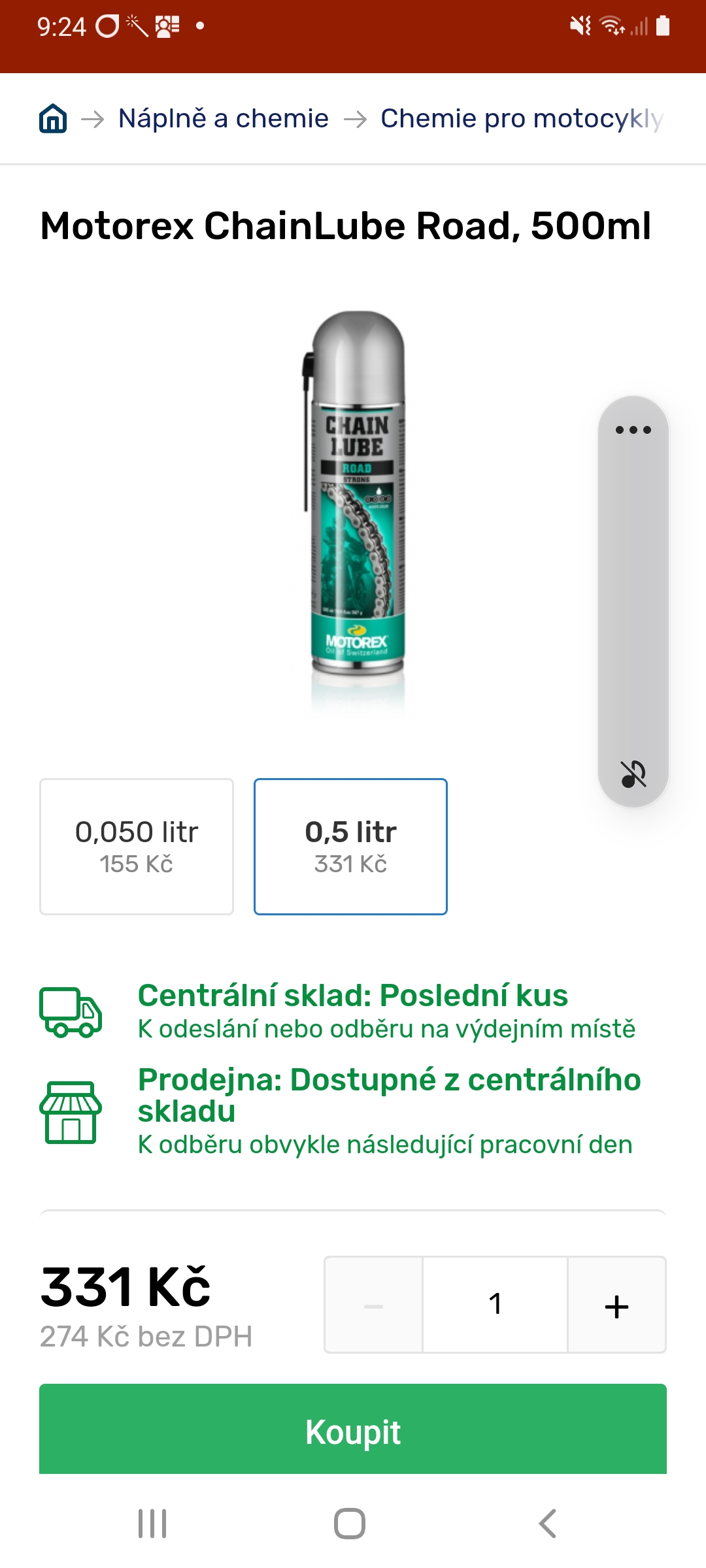Image resolution: width=706 pixels, height=1568 pixels.
Task: Select the 0,050 litr variant
Action: pos(137,846)
